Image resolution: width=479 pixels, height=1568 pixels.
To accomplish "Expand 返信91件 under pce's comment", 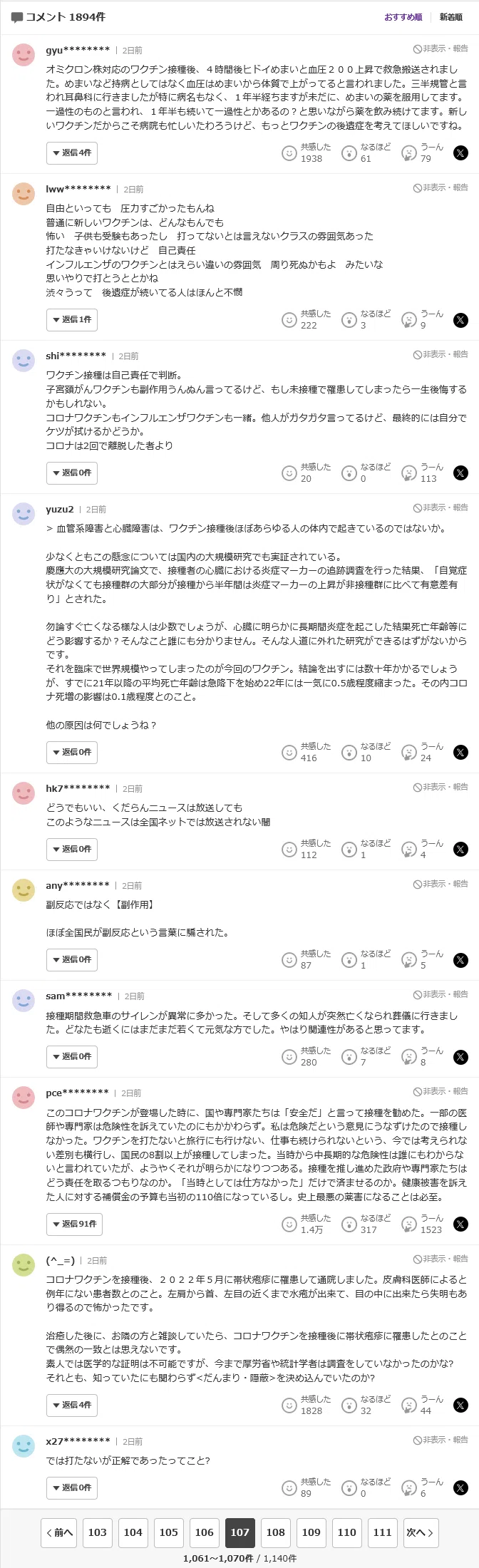I will tap(75, 1224).
